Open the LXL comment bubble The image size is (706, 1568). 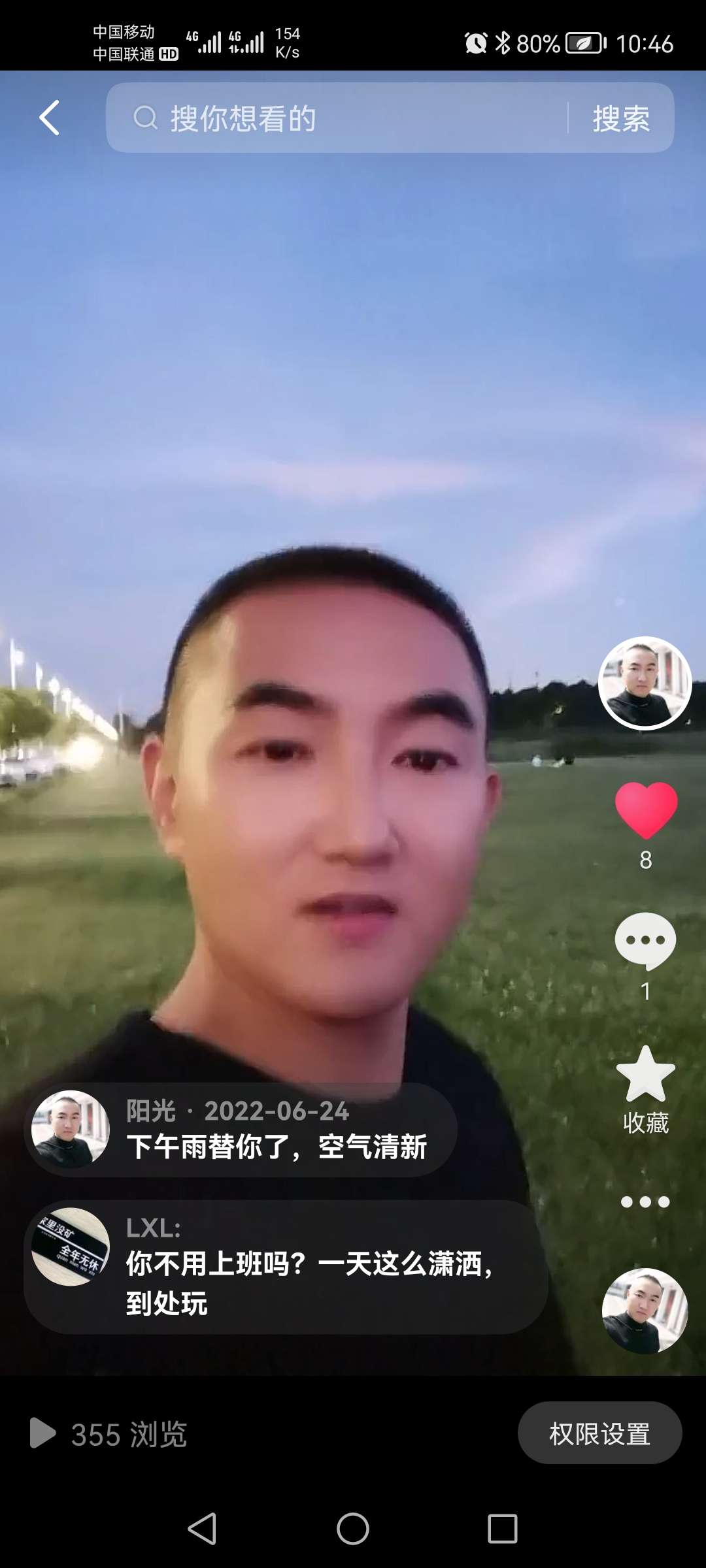286,1267
